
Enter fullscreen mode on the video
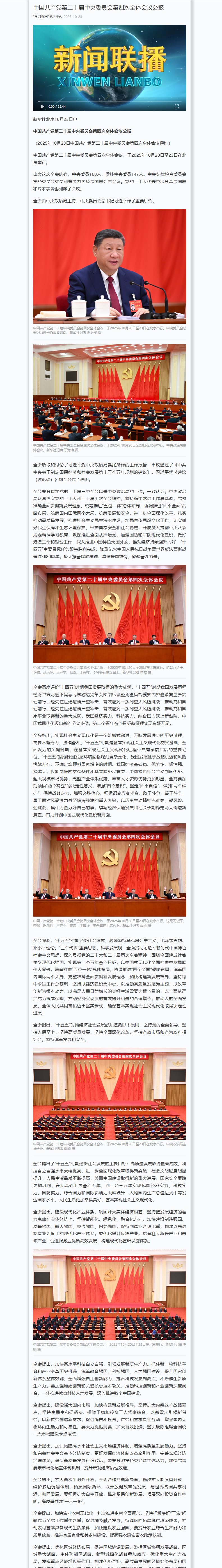[x=177, y=107]
